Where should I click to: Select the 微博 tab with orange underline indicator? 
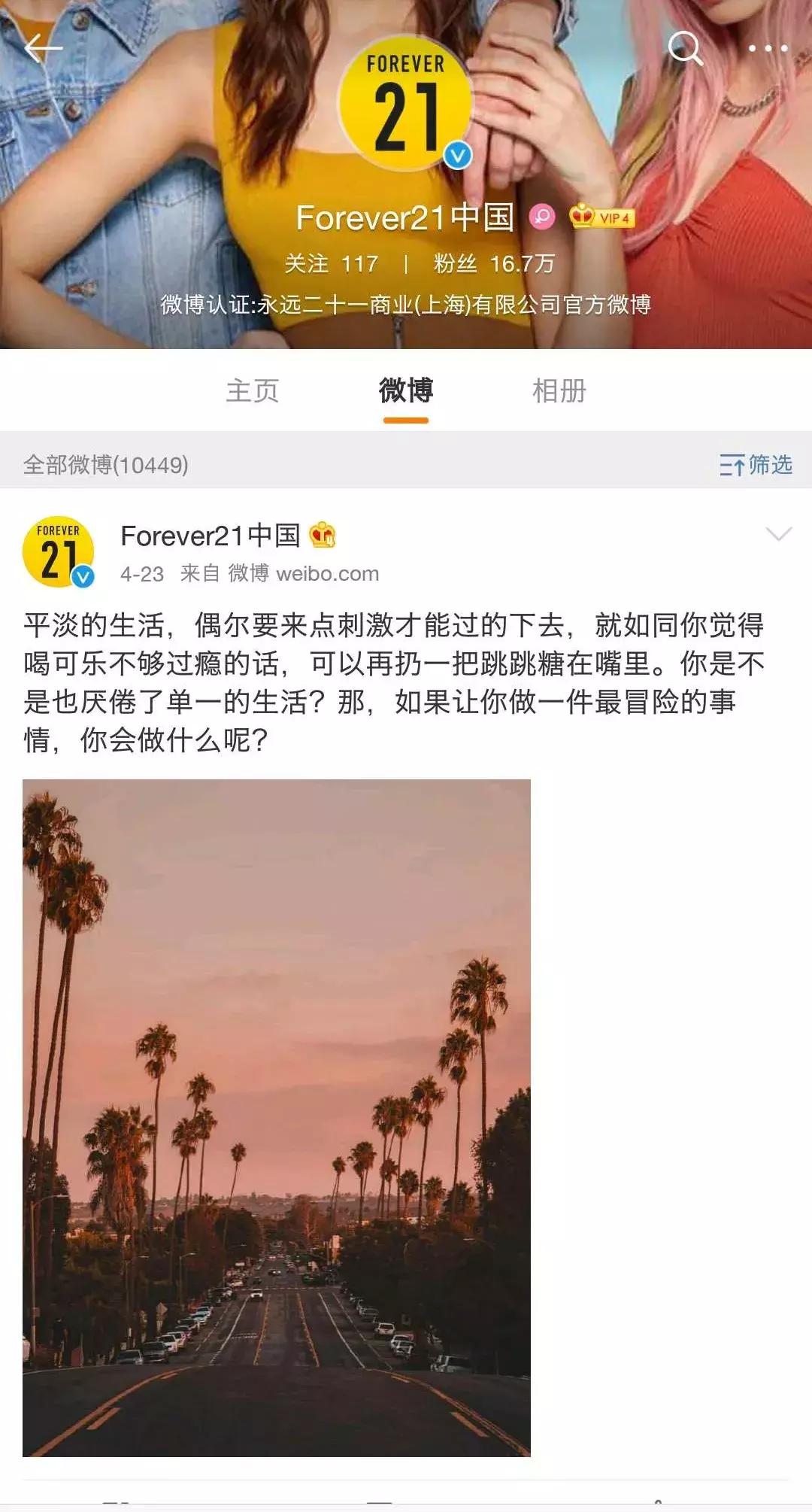tap(408, 391)
